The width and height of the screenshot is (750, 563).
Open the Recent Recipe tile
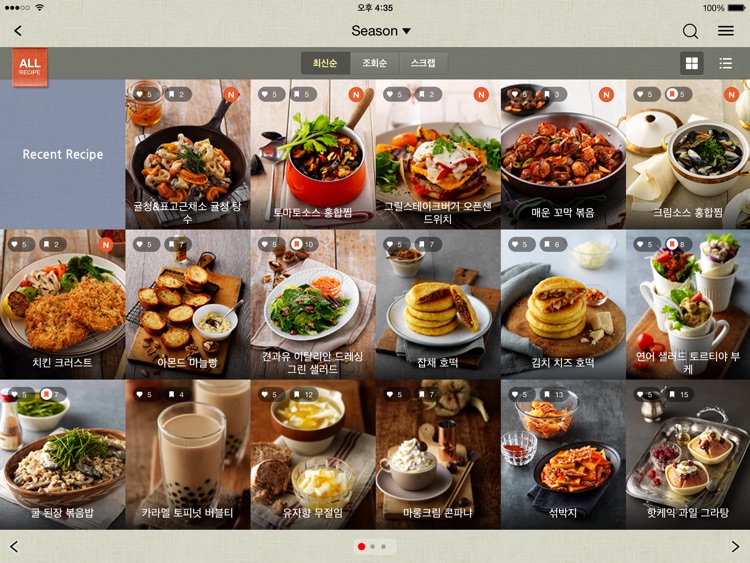pyautogui.click(x=62, y=155)
